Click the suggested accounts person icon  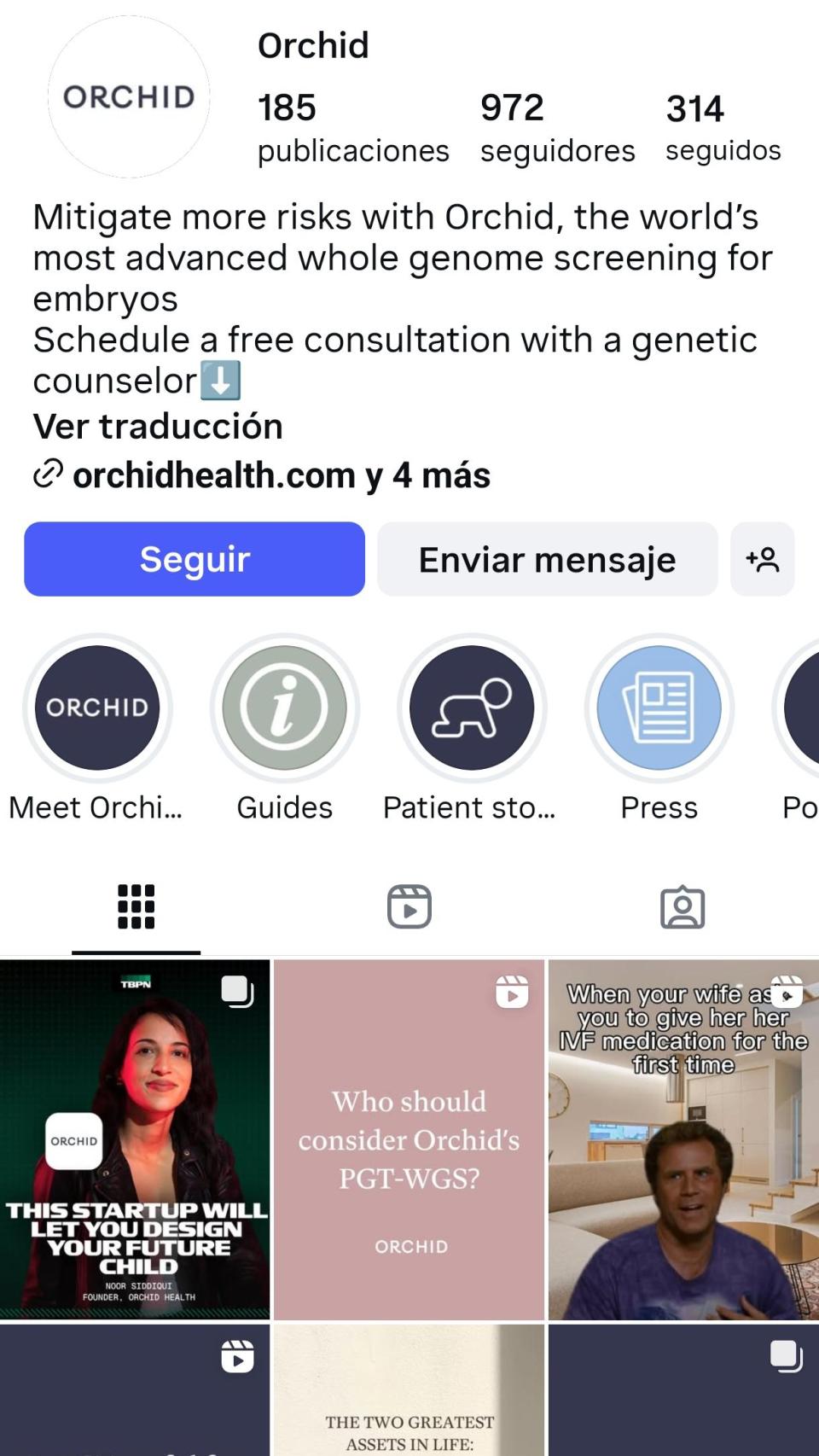point(762,559)
